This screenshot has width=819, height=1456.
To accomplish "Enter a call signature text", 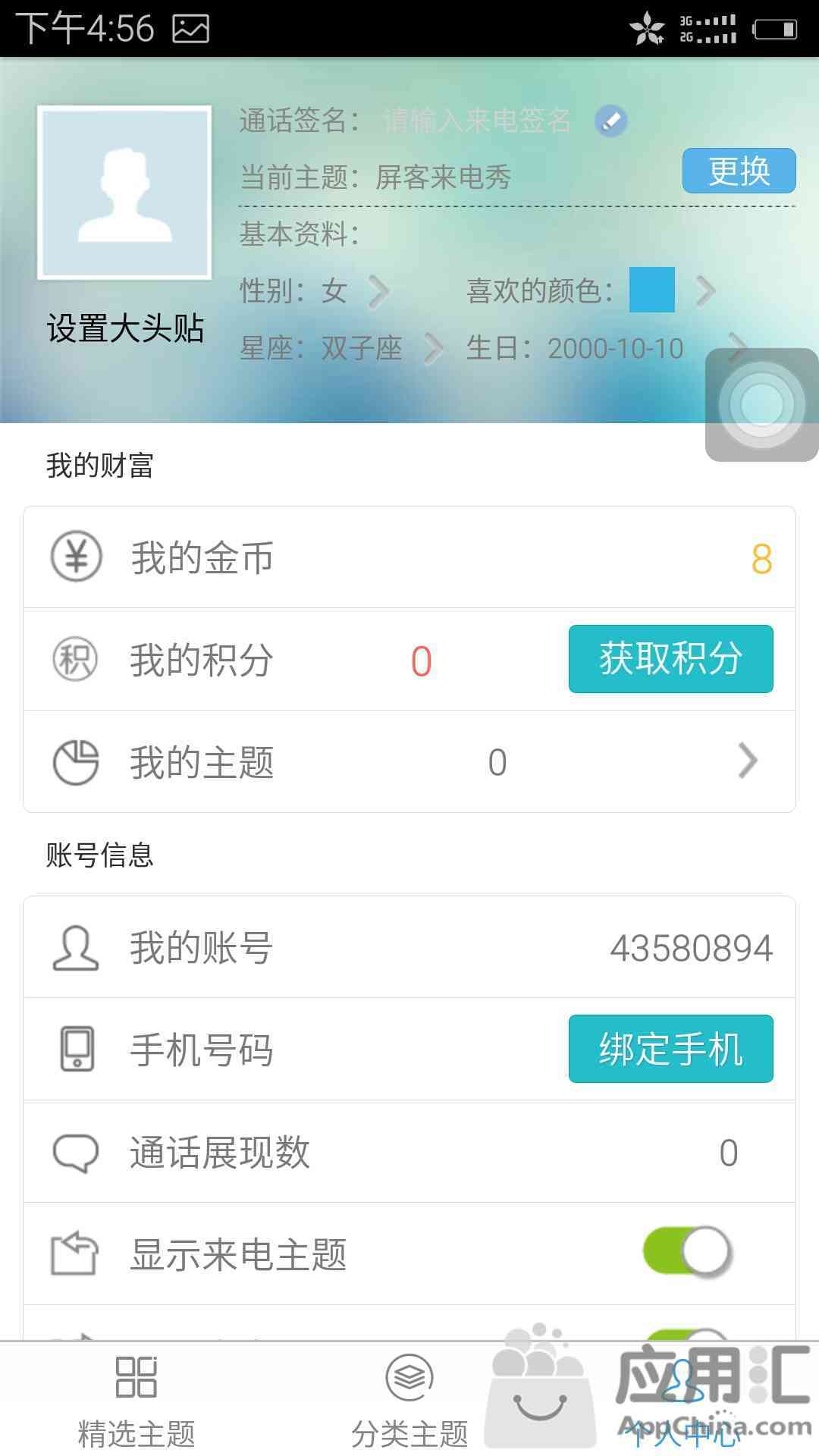I will point(476,121).
